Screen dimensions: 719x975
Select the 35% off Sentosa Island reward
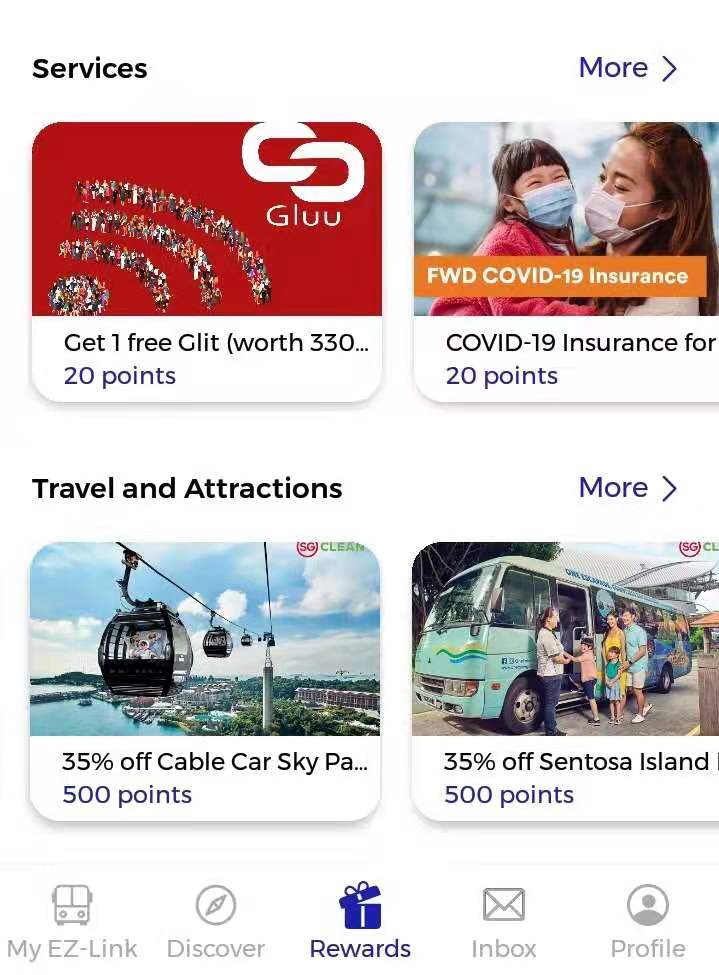click(x=566, y=680)
